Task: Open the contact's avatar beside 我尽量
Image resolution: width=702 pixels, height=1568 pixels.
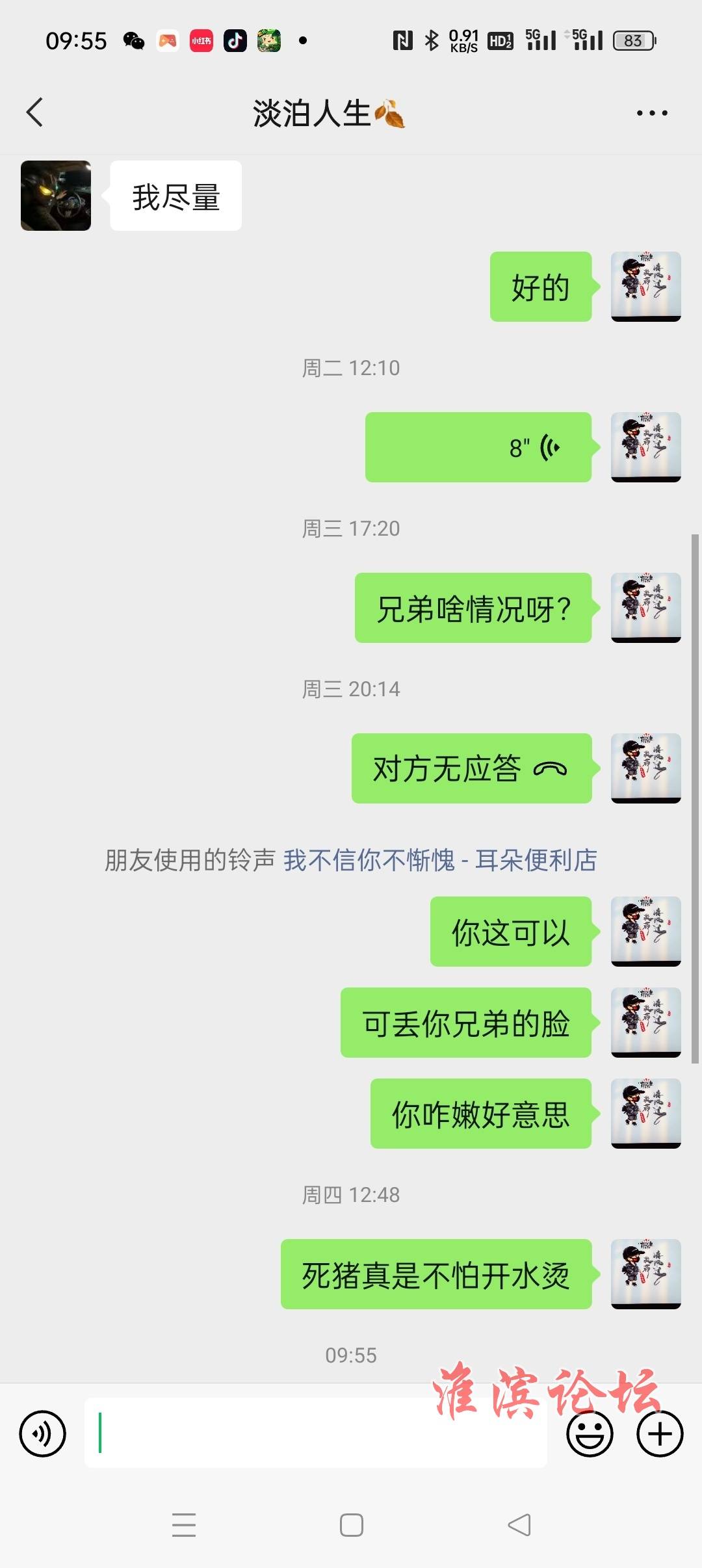Action: (x=56, y=196)
